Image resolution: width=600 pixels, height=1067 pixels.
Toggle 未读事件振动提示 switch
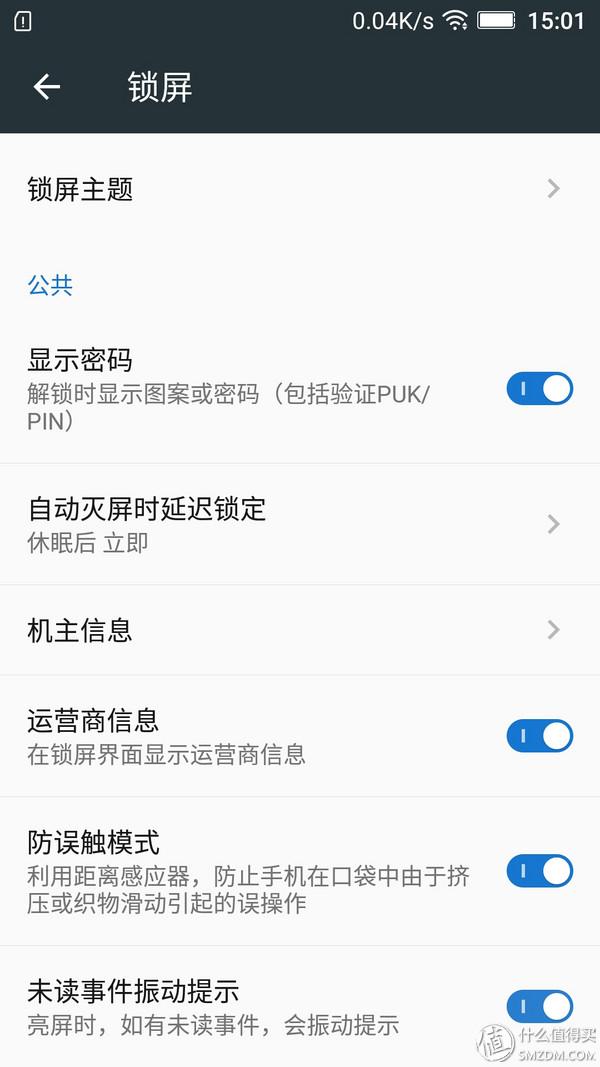[x=539, y=1006]
